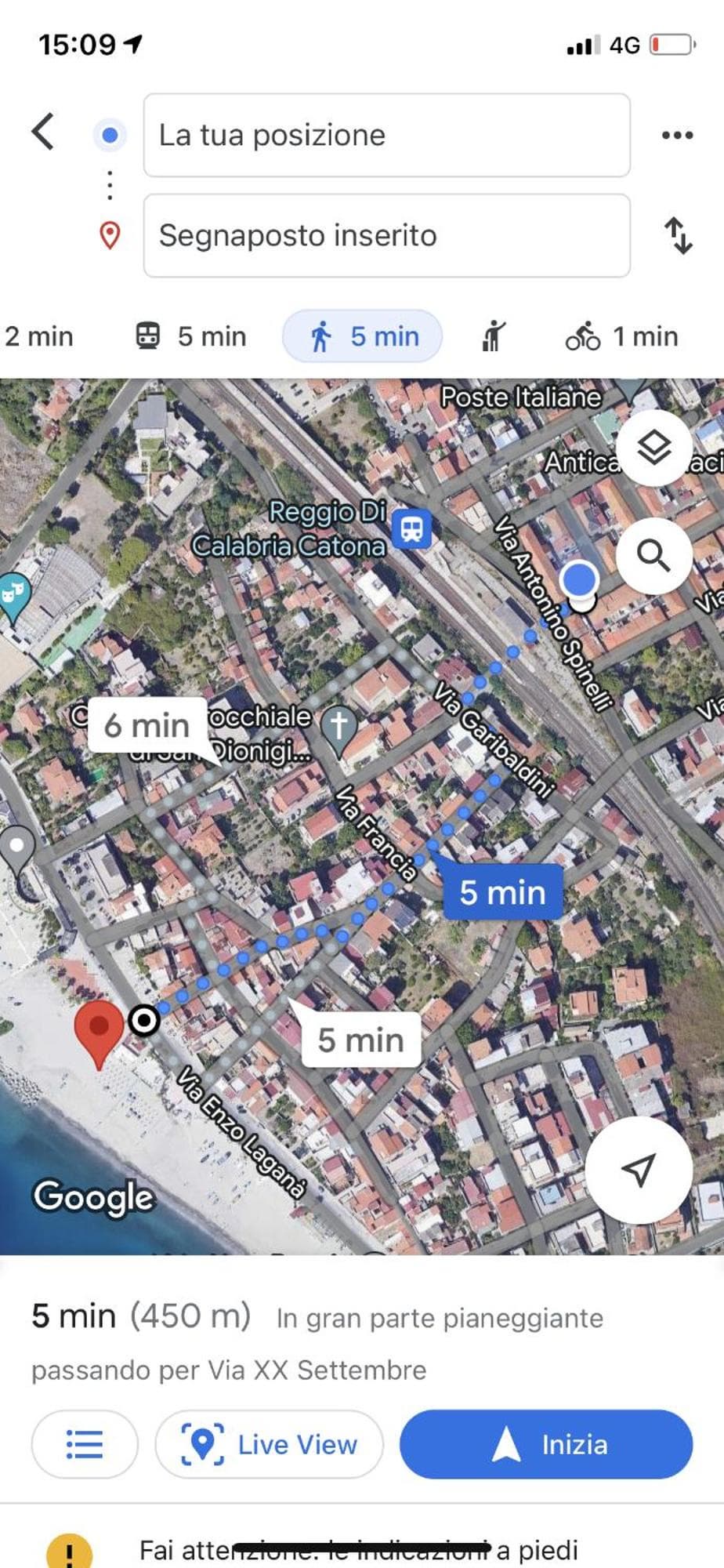This screenshot has height=1568, width=724.
Task: Open the map layers selector
Action: tap(653, 448)
